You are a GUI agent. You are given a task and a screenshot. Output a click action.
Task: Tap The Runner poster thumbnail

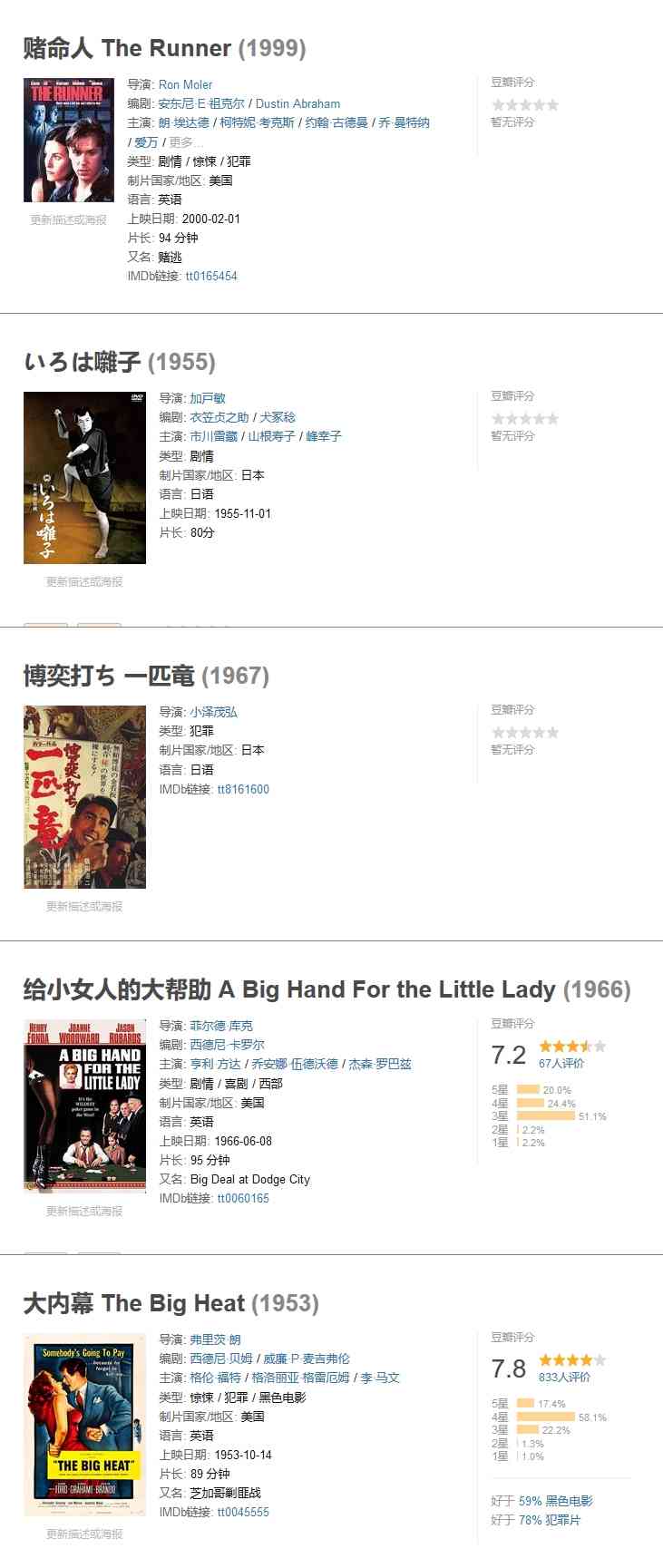69,141
